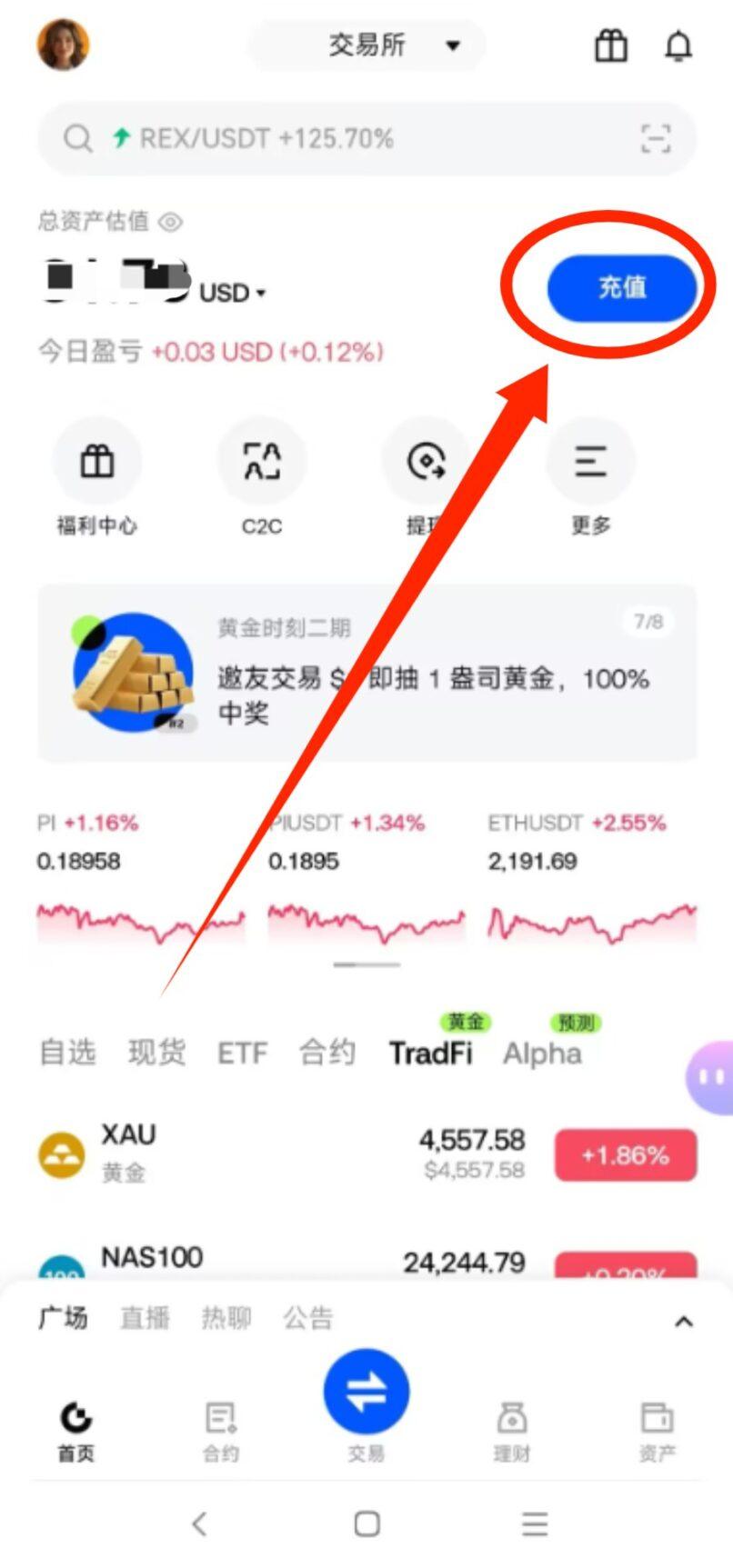Go to the 资产 tab
Viewport: 733px width, 1568px height.
click(657, 1430)
